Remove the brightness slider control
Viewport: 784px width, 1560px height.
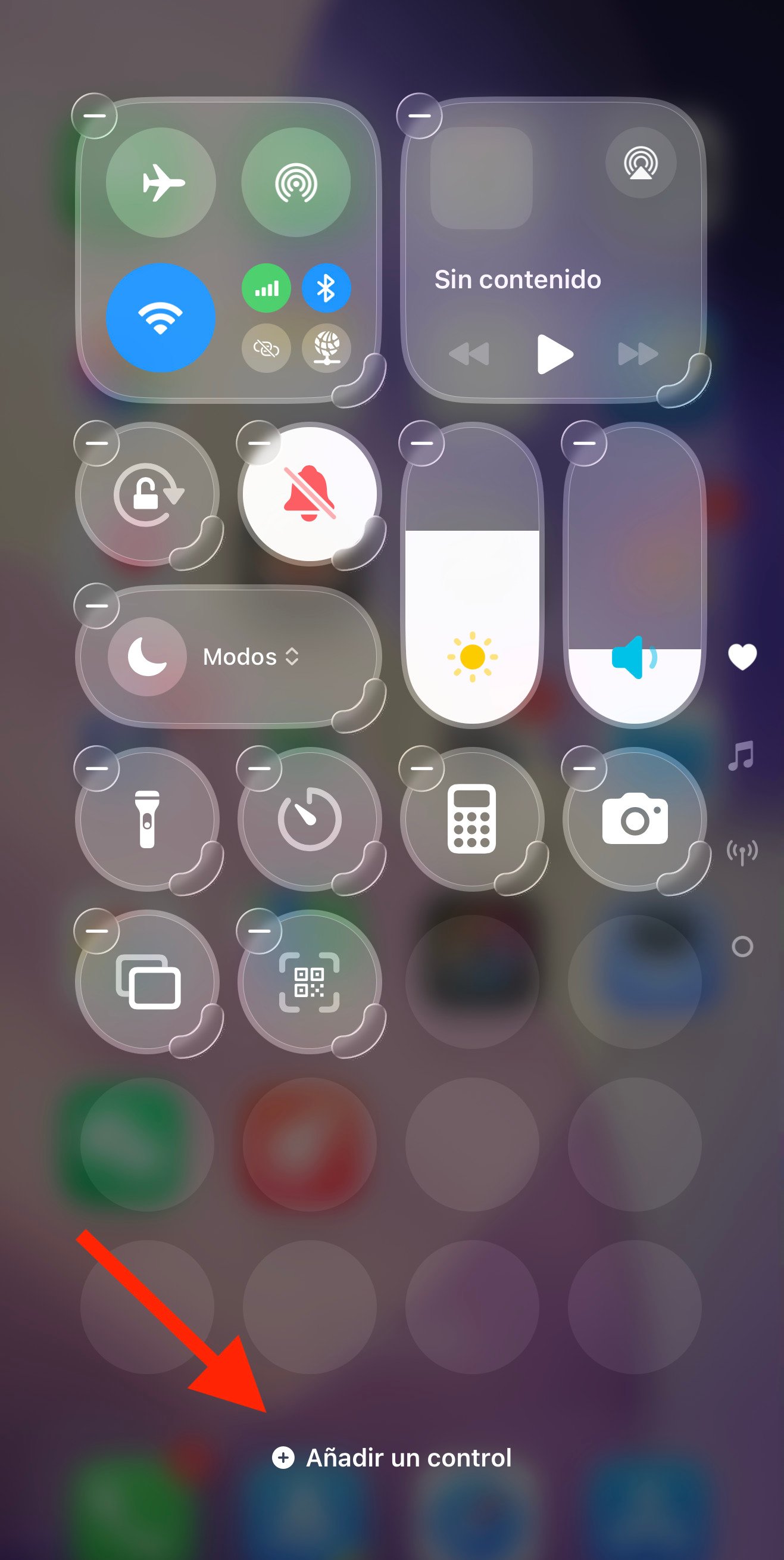[421, 443]
